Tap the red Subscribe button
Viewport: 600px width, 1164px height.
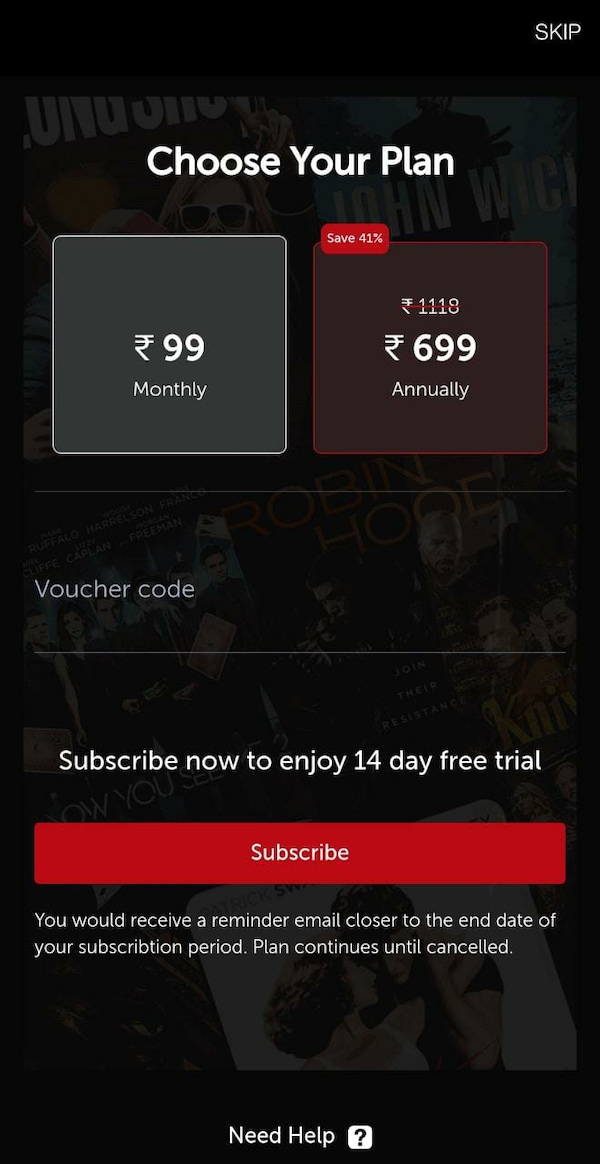click(299, 853)
